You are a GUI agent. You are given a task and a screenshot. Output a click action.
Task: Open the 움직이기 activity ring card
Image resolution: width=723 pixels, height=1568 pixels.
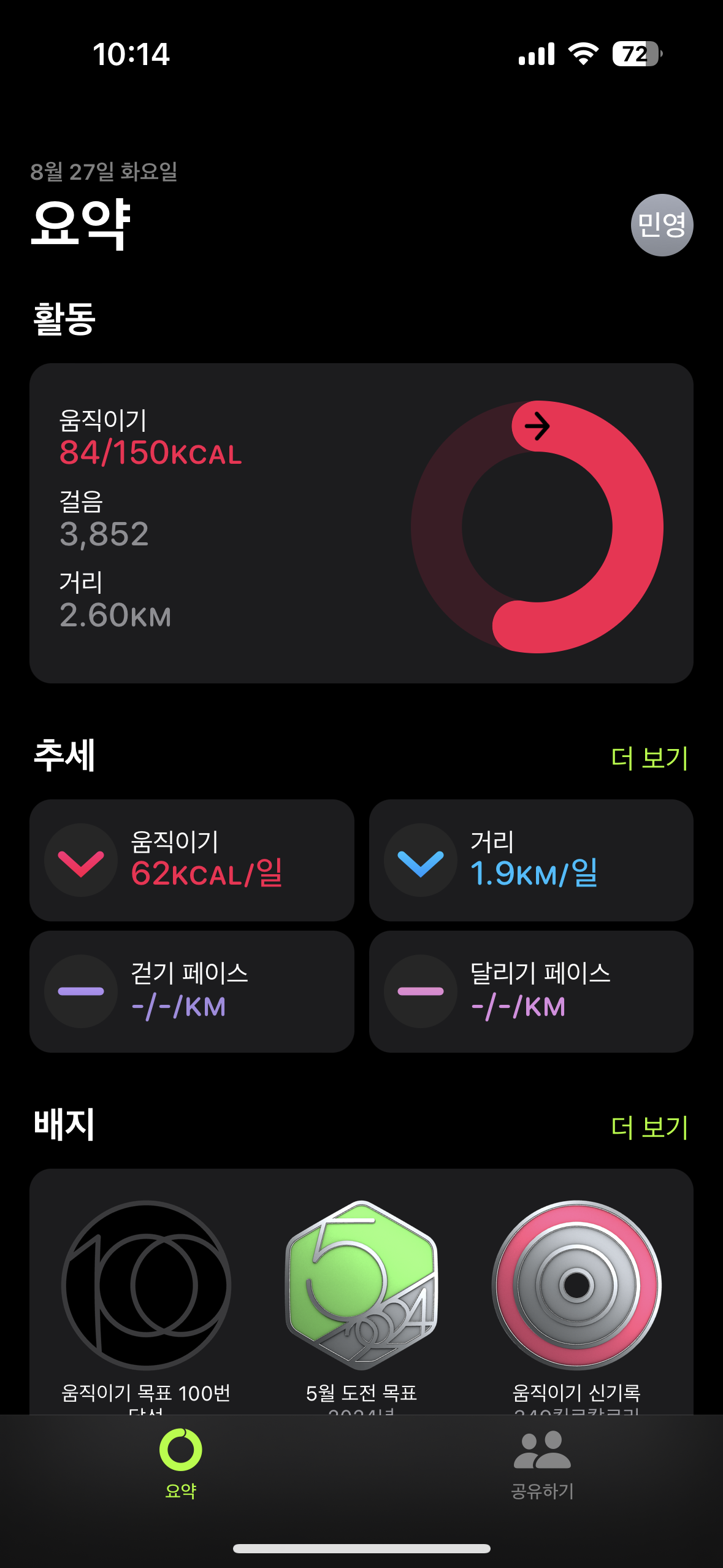361,523
